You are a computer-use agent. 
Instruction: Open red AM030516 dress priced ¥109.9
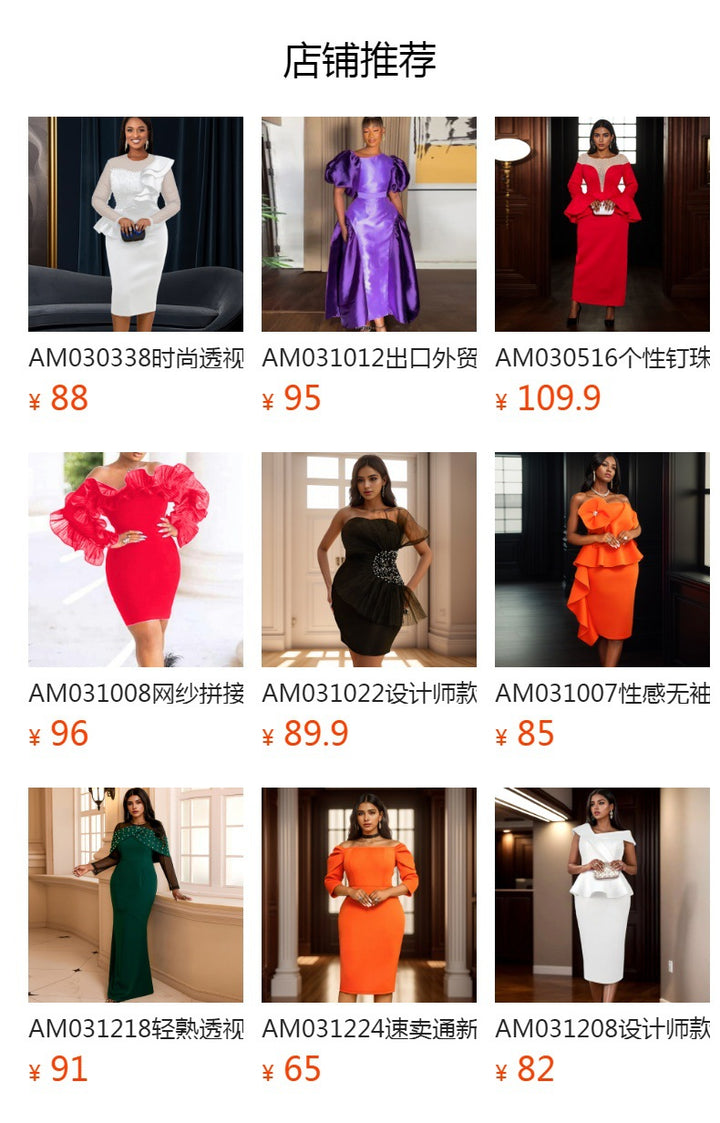pos(602,224)
